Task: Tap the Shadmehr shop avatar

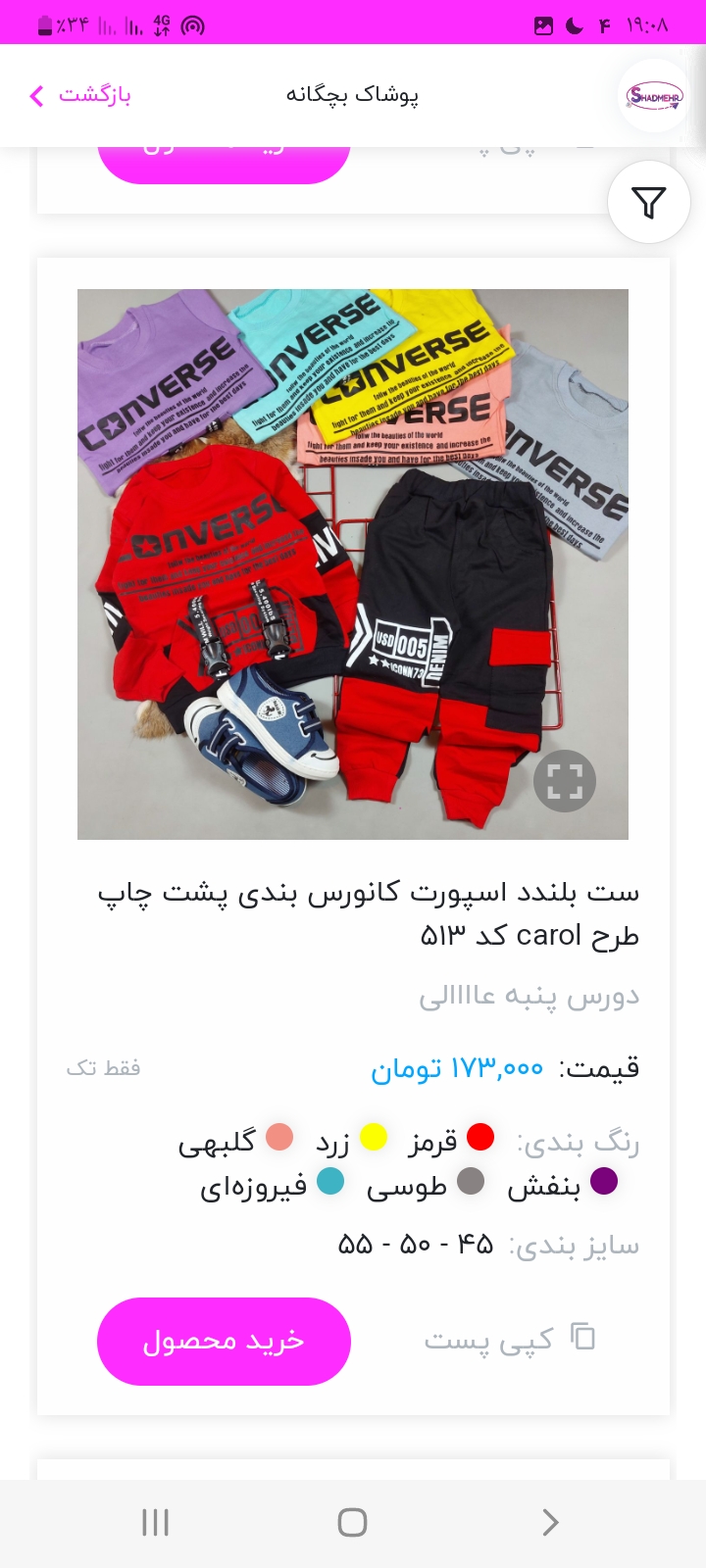Action: coord(655,96)
